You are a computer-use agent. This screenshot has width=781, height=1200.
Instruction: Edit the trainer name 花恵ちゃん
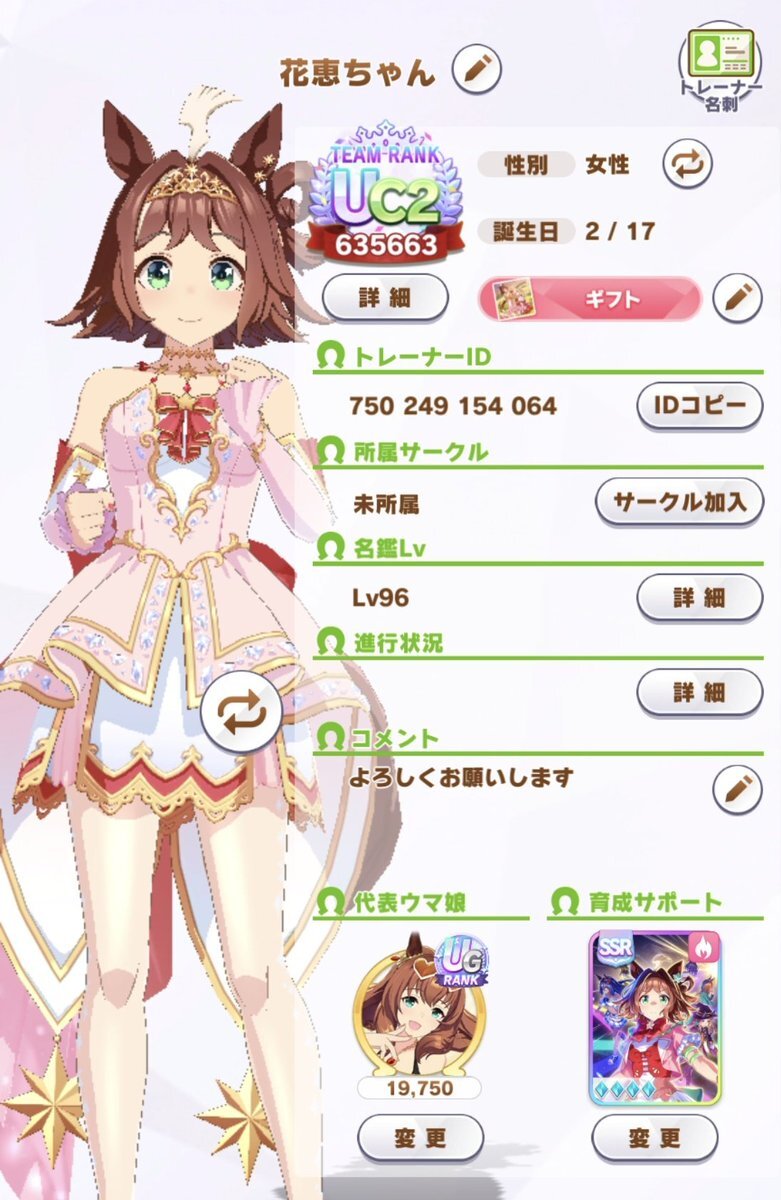pyautogui.click(x=477, y=69)
